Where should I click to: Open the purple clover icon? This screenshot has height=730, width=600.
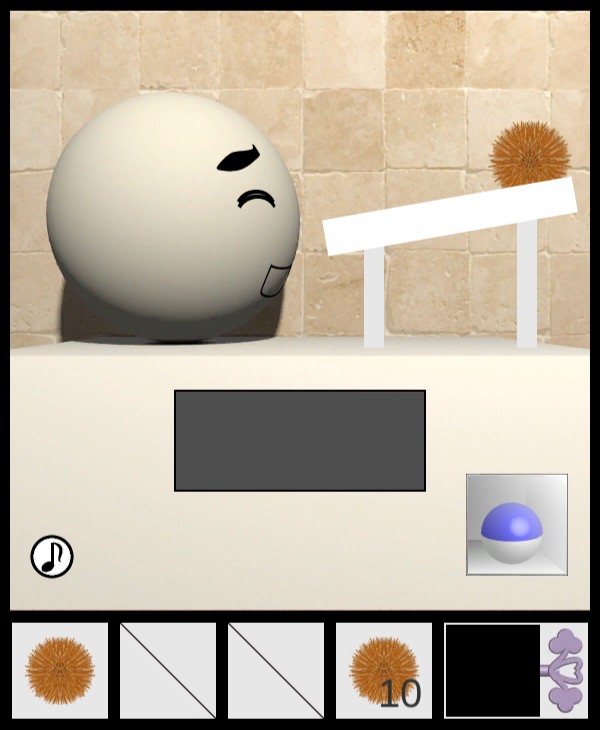565,670
